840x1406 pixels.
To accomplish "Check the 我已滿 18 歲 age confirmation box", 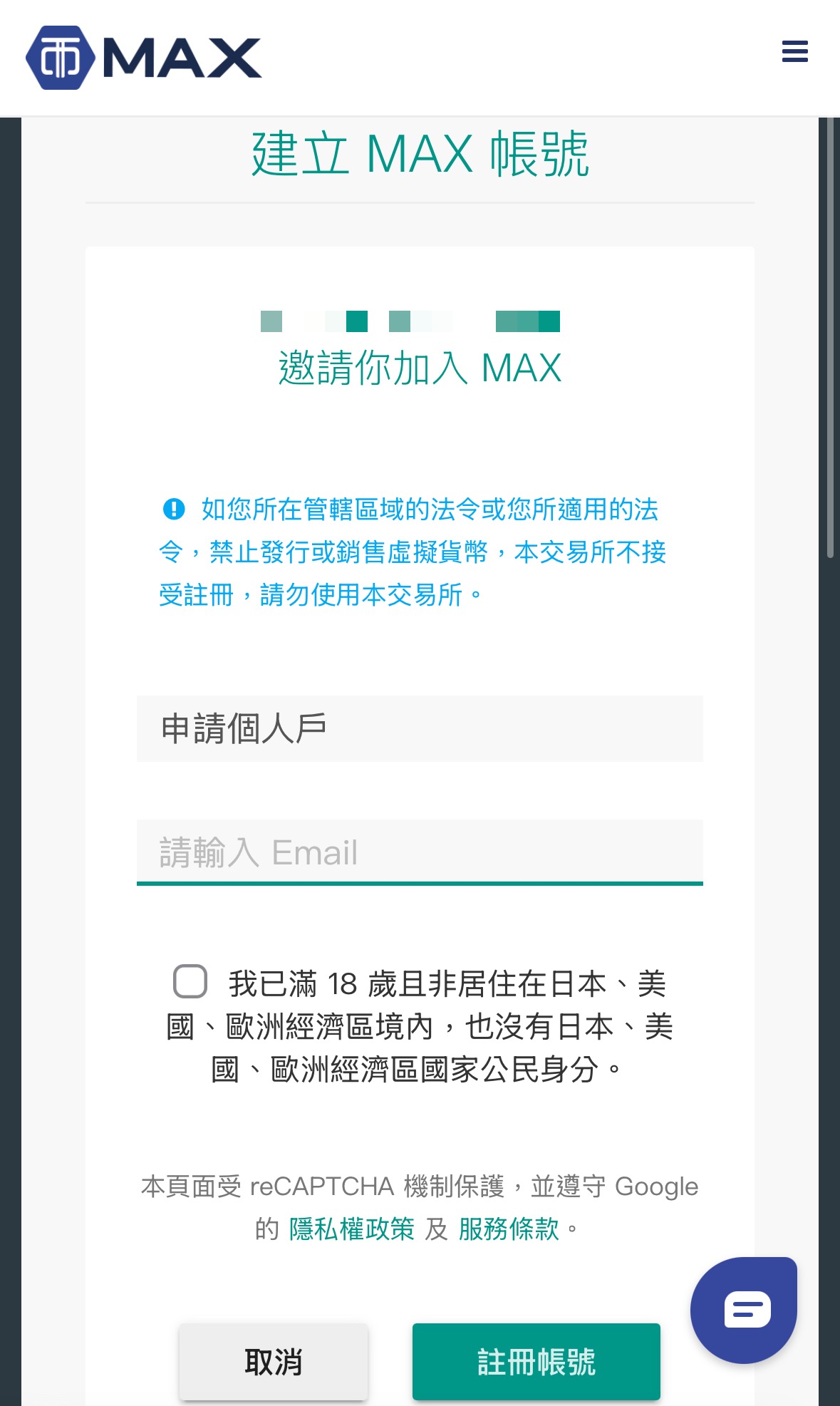I will [190, 981].
